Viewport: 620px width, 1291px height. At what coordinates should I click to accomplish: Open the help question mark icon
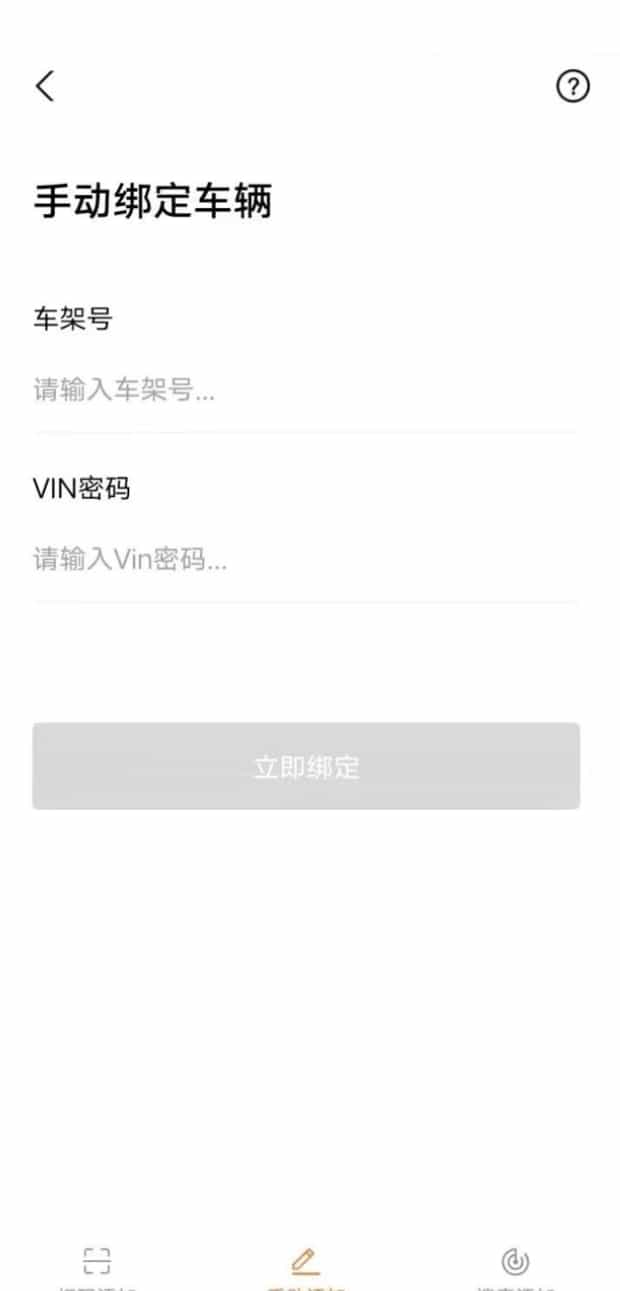tap(572, 86)
